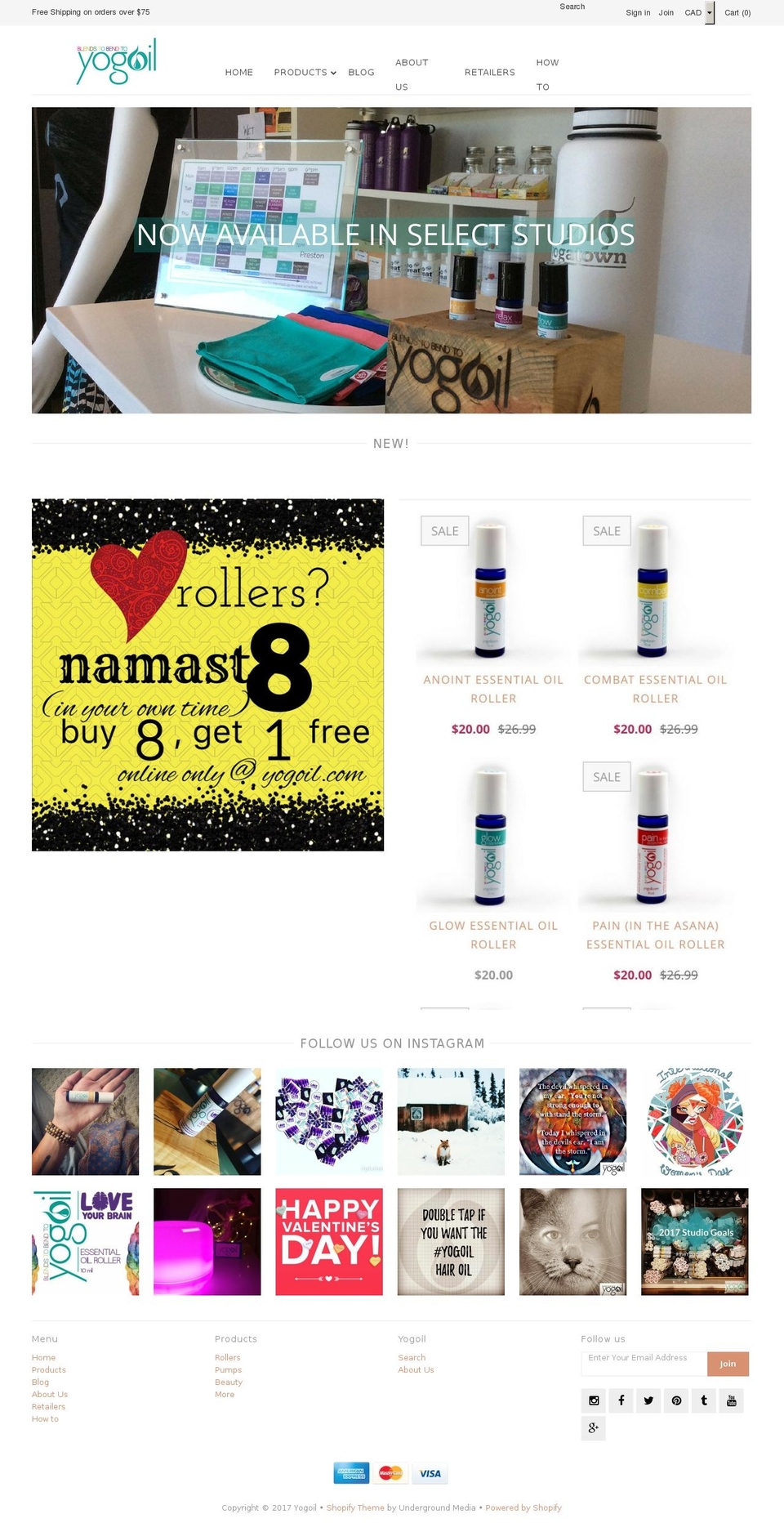Screen dimensions: 784x1532
Task: Expand the More products link in footer
Action: pos(225,1394)
